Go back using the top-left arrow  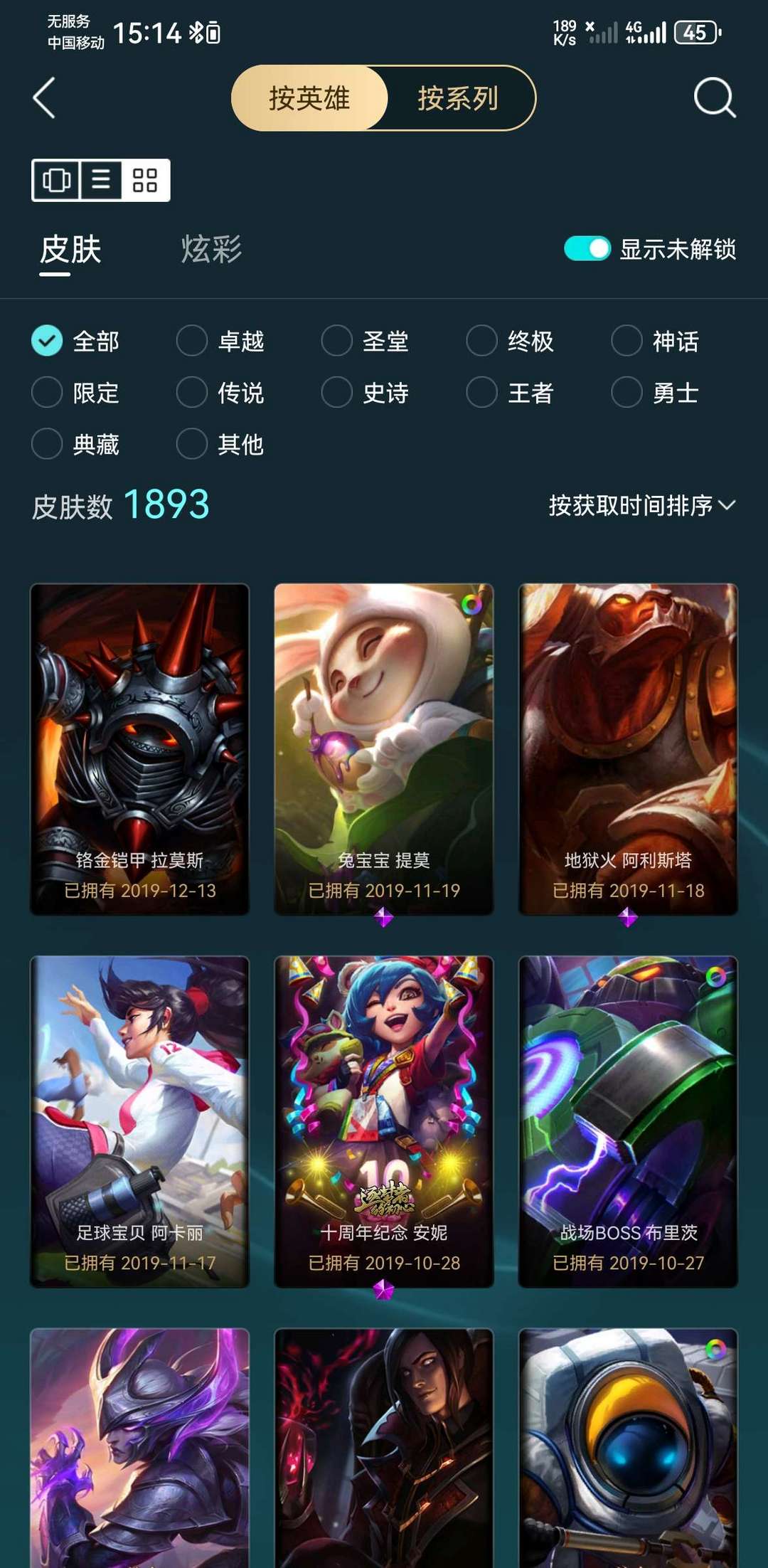[44, 98]
